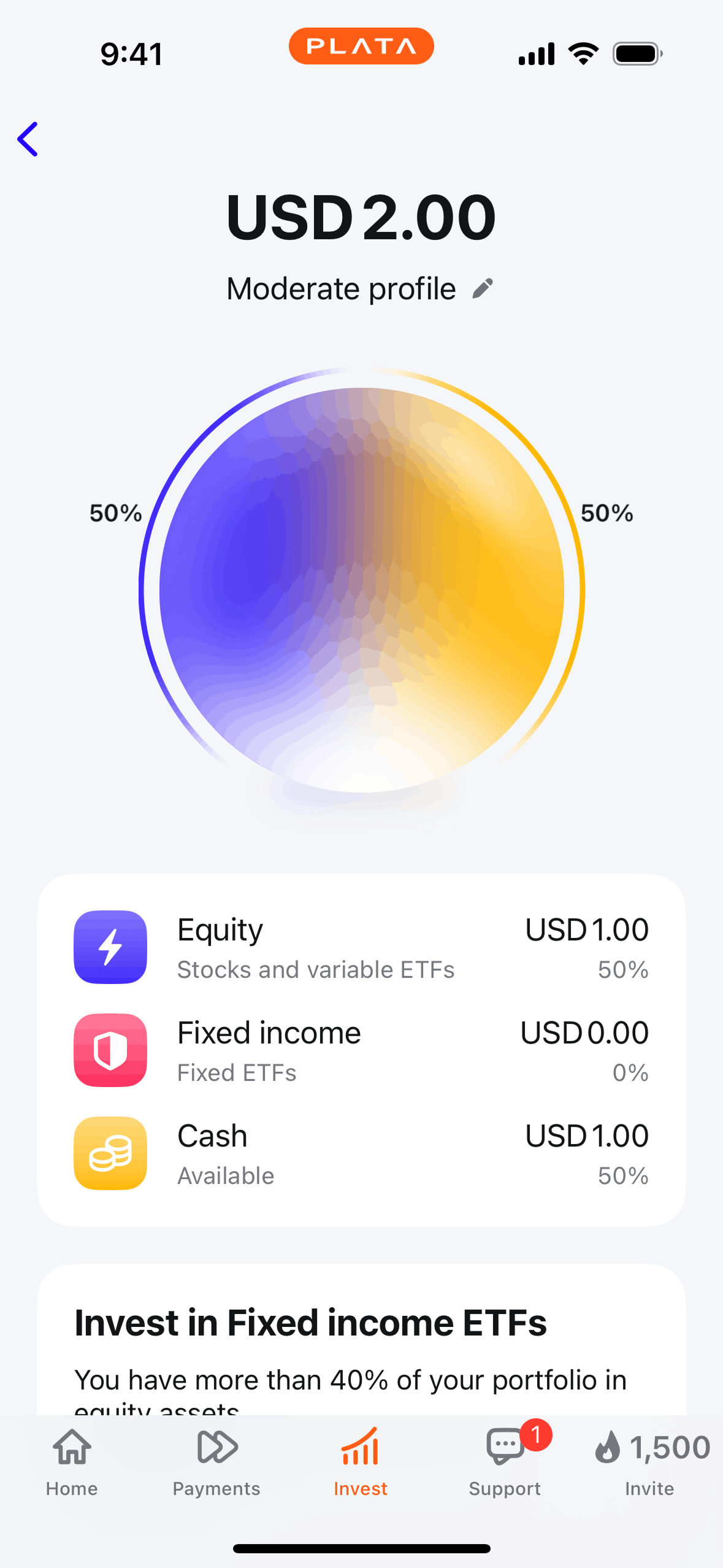Open the Equity asset row

[361, 947]
